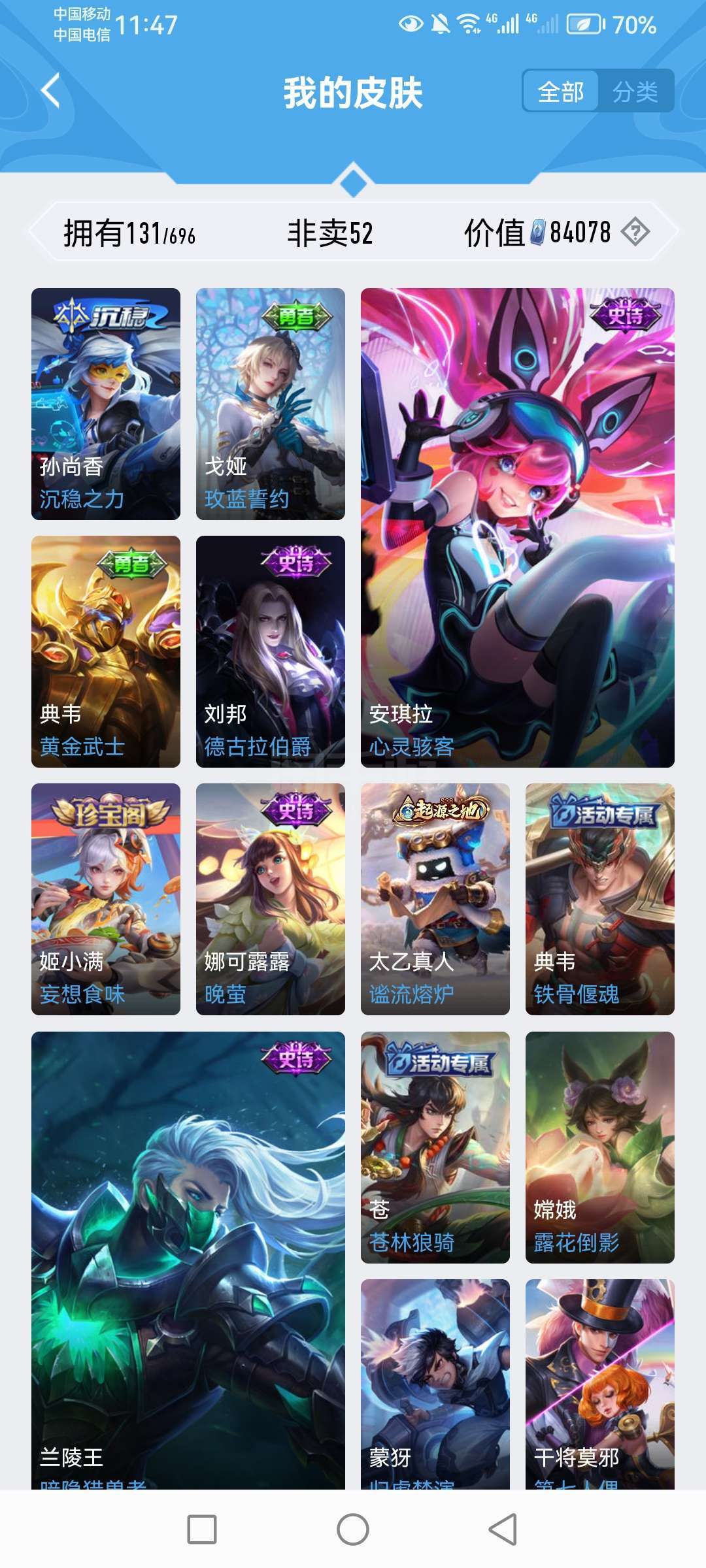Open 娜可露露 晚萤 skin card
The image size is (706, 1568).
coord(271,899)
